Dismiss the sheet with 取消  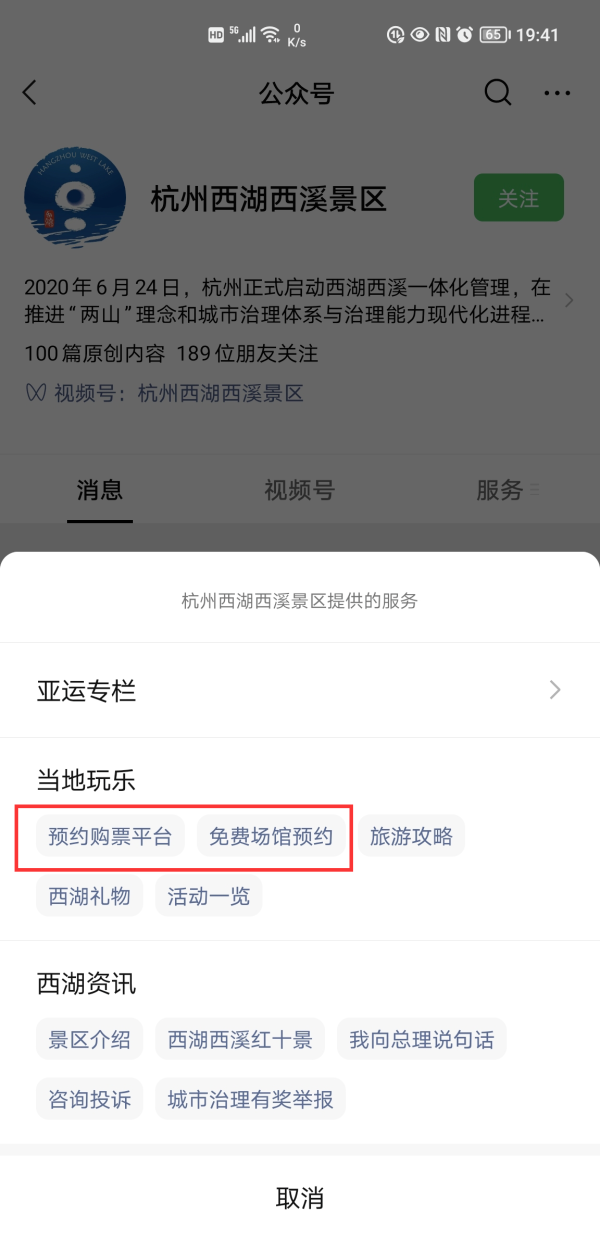click(x=300, y=1197)
